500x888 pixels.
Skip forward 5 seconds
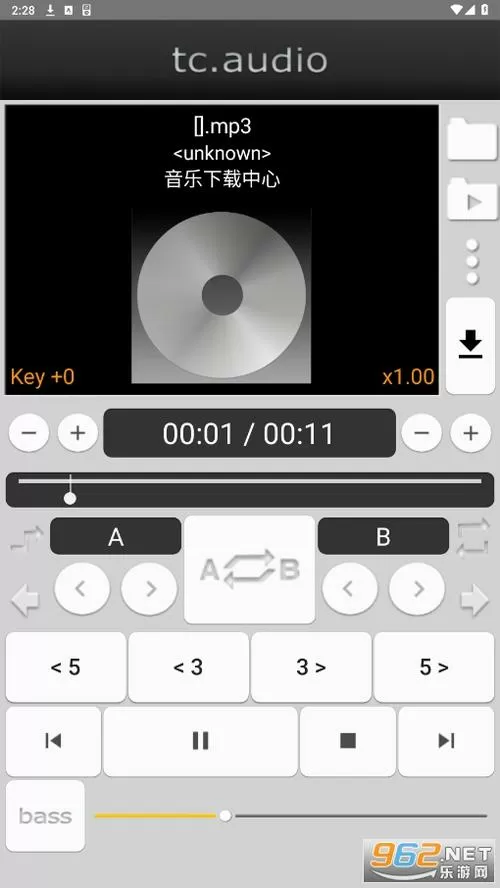(434, 667)
